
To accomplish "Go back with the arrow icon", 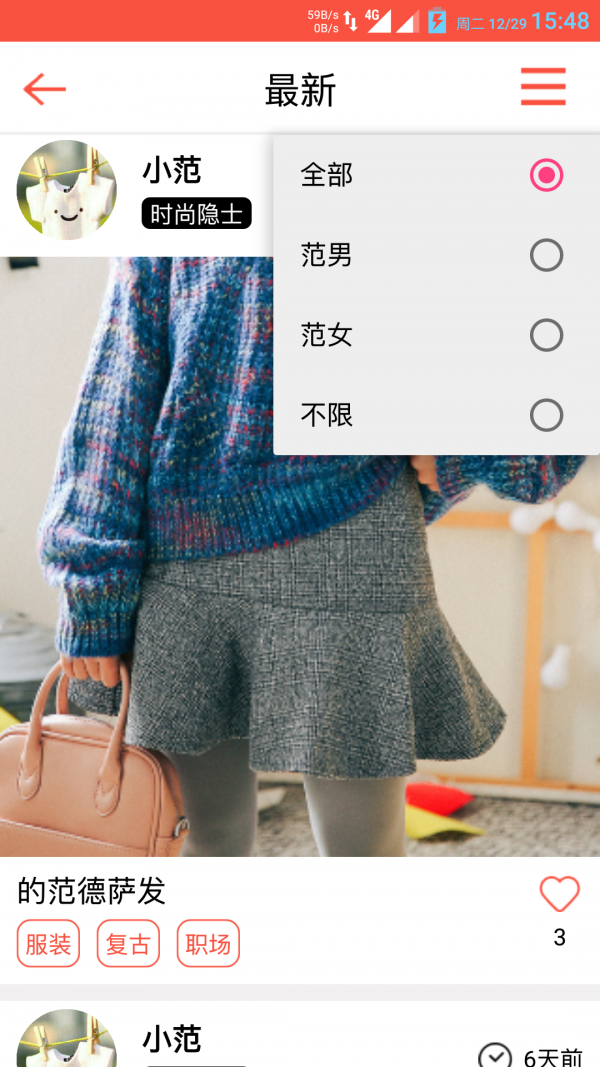I will (x=45, y=89).
